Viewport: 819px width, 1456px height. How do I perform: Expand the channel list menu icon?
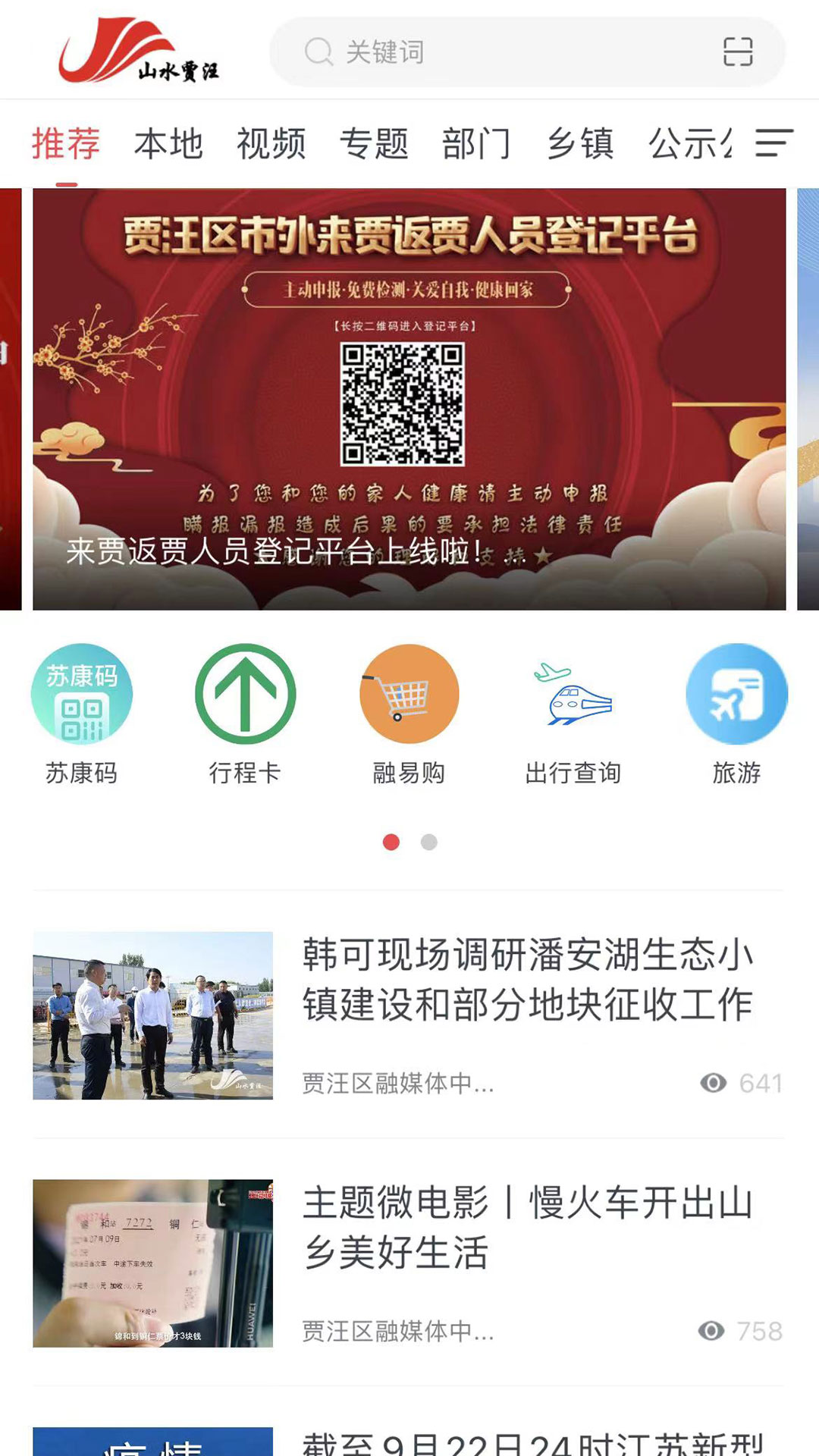pyautogui.click(x=773, y=143)
